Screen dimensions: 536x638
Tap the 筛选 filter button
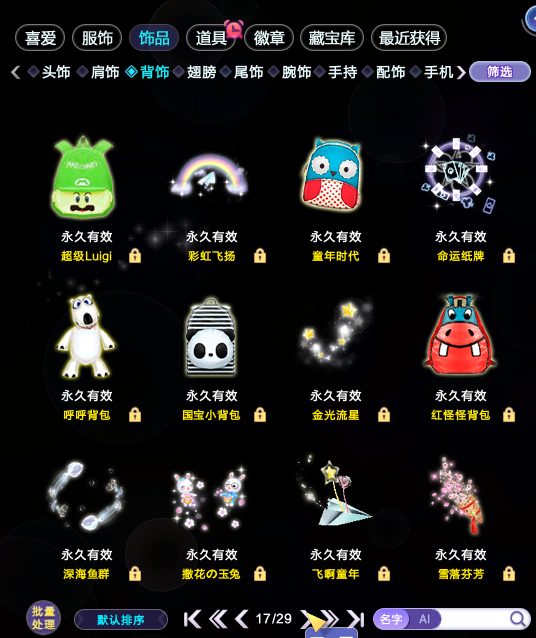pos(500,72)
